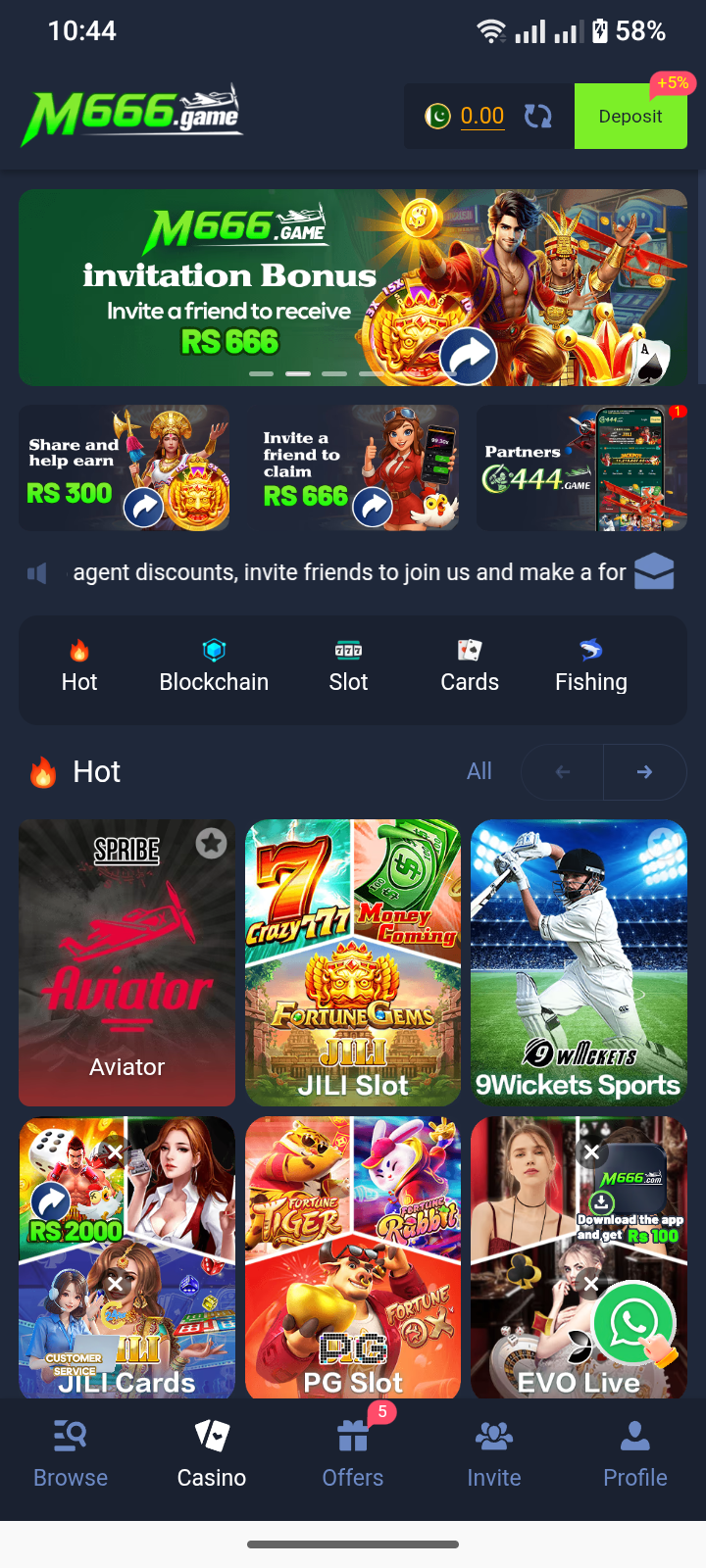
Task: Open PG Slot games
Action: tap(353, 1258)
